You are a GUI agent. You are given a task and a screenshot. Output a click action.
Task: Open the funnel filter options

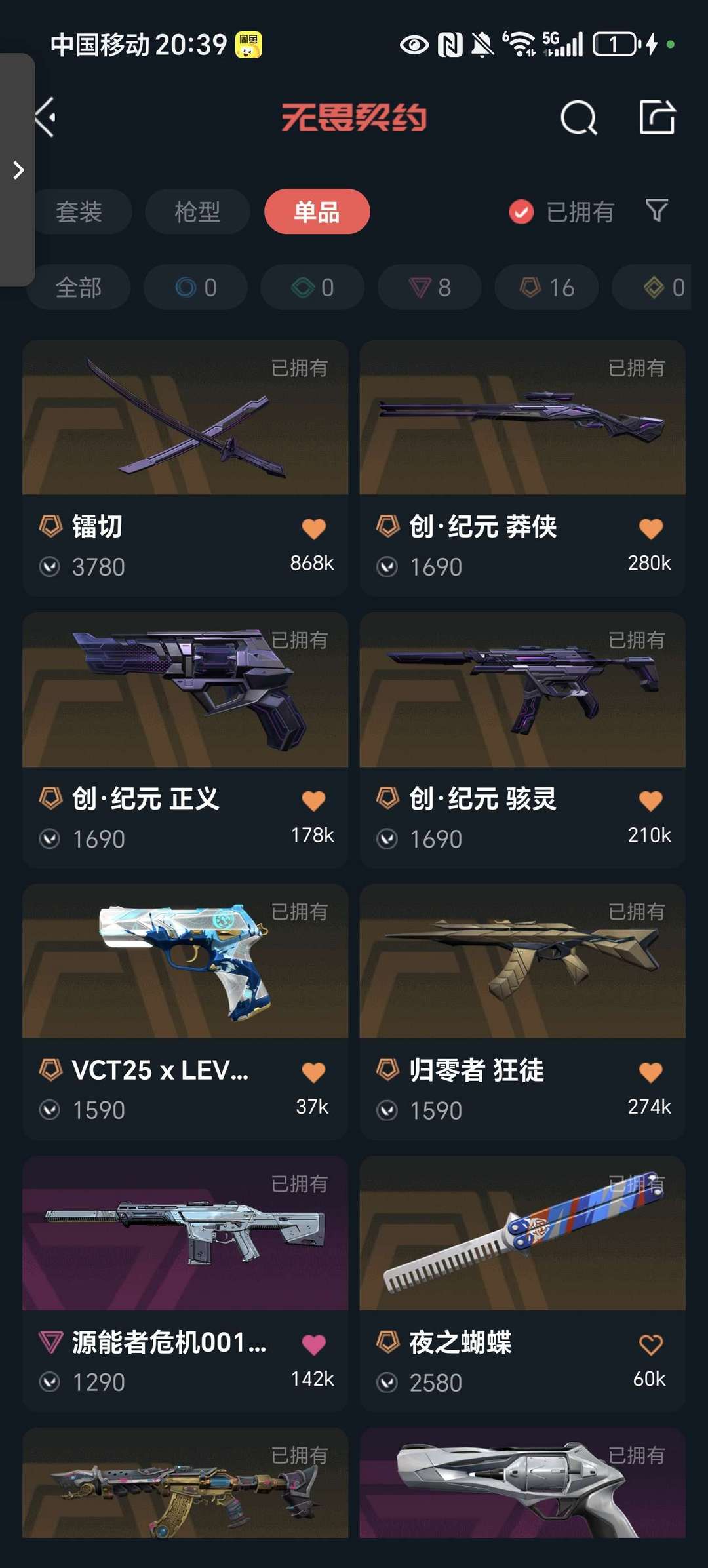[x=656, y=210]
